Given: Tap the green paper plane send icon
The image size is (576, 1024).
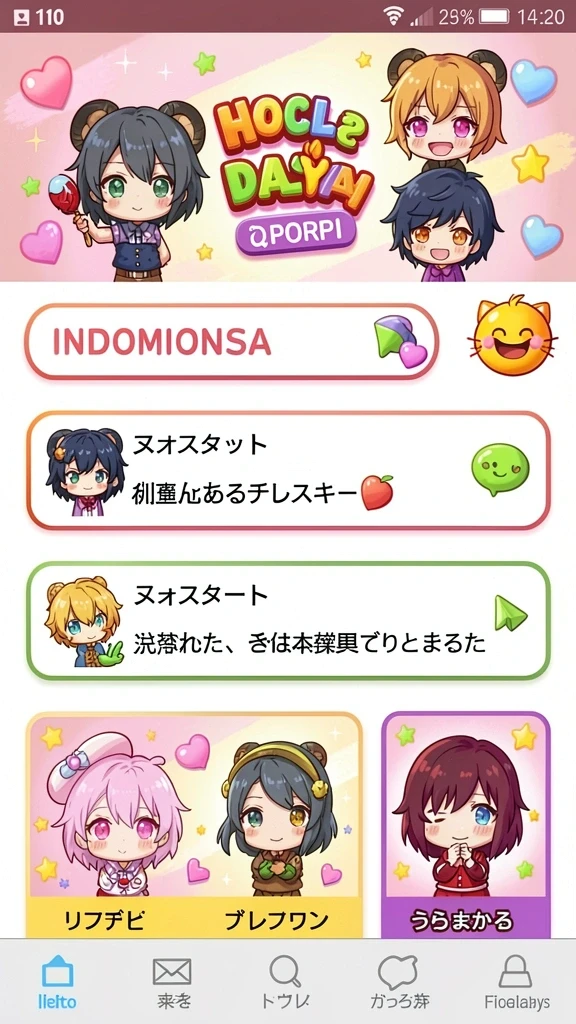Looking at the screenshot, I should (511, 613).
